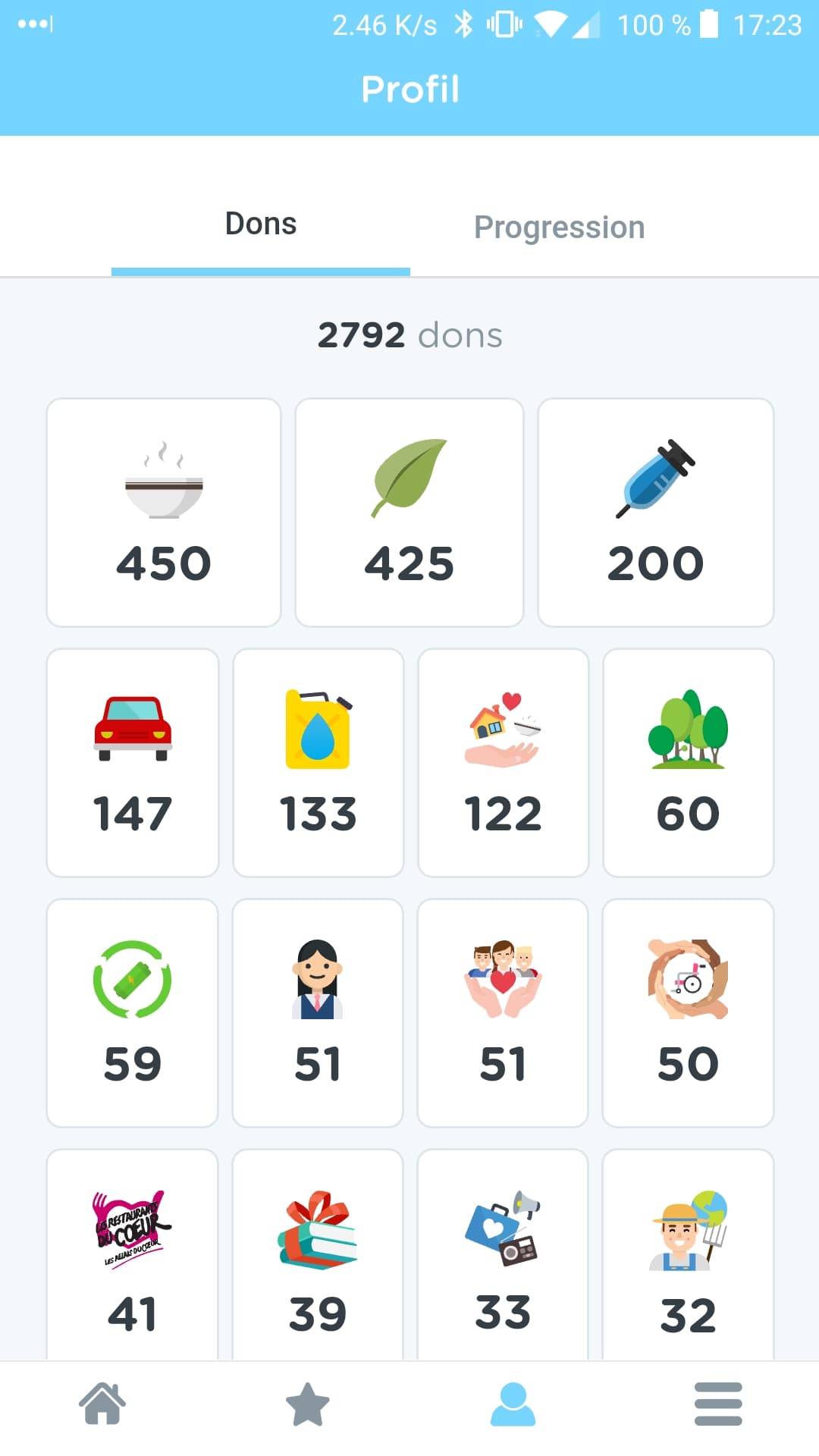Open the syringe card with 200
This screenshot has height=1456, width=819.
coord(656,513)
